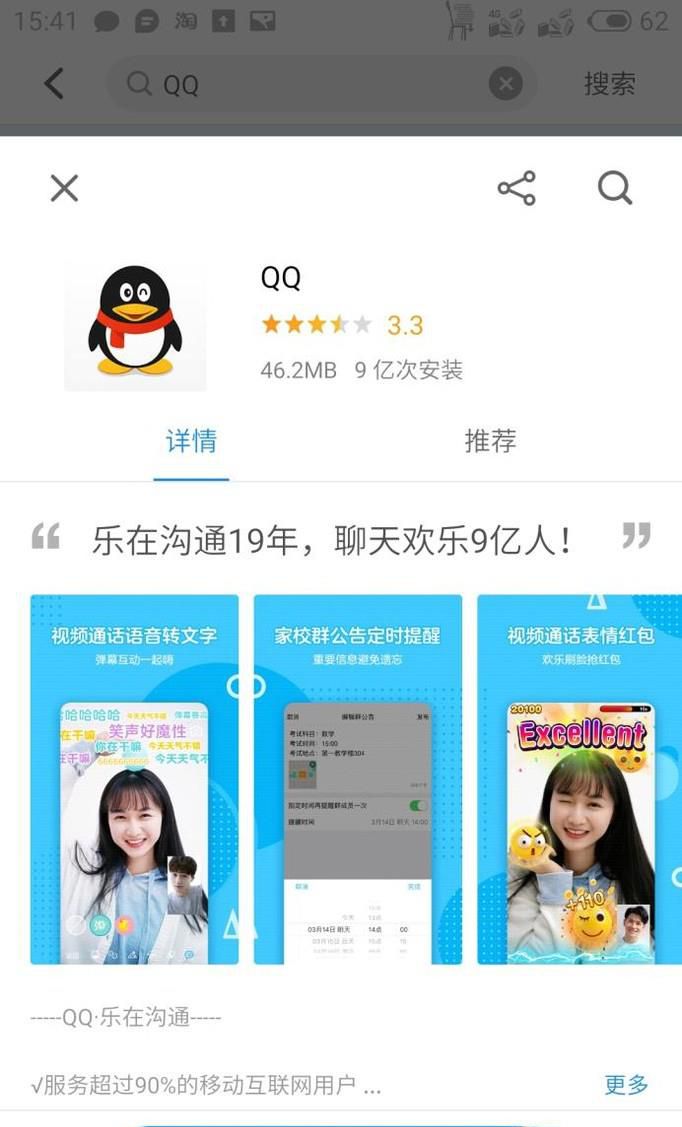
Task: Tap the 搜索 button
Action: click(609, 84)
